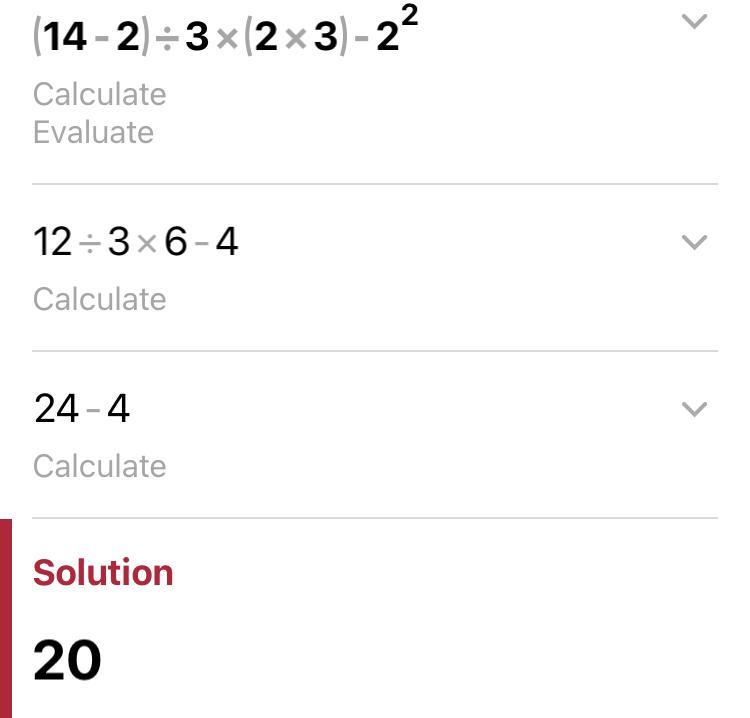Expand the 12÷3×6-4 step details
This screenshot has height=718, width=750.
tap(694, 242)
